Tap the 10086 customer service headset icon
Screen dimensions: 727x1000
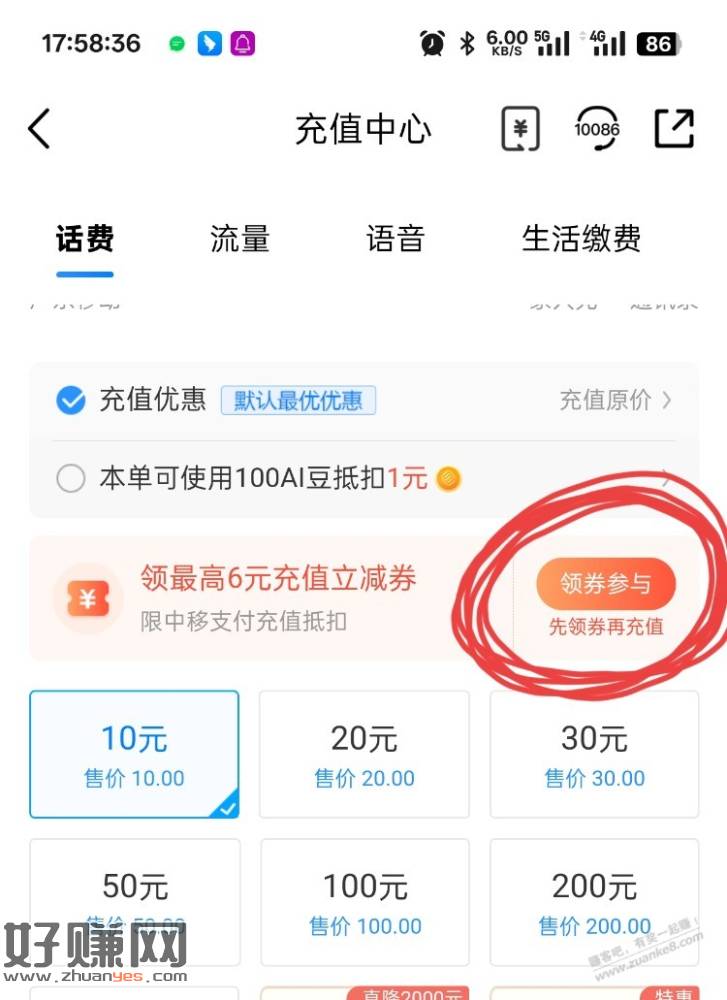(598, 129)
